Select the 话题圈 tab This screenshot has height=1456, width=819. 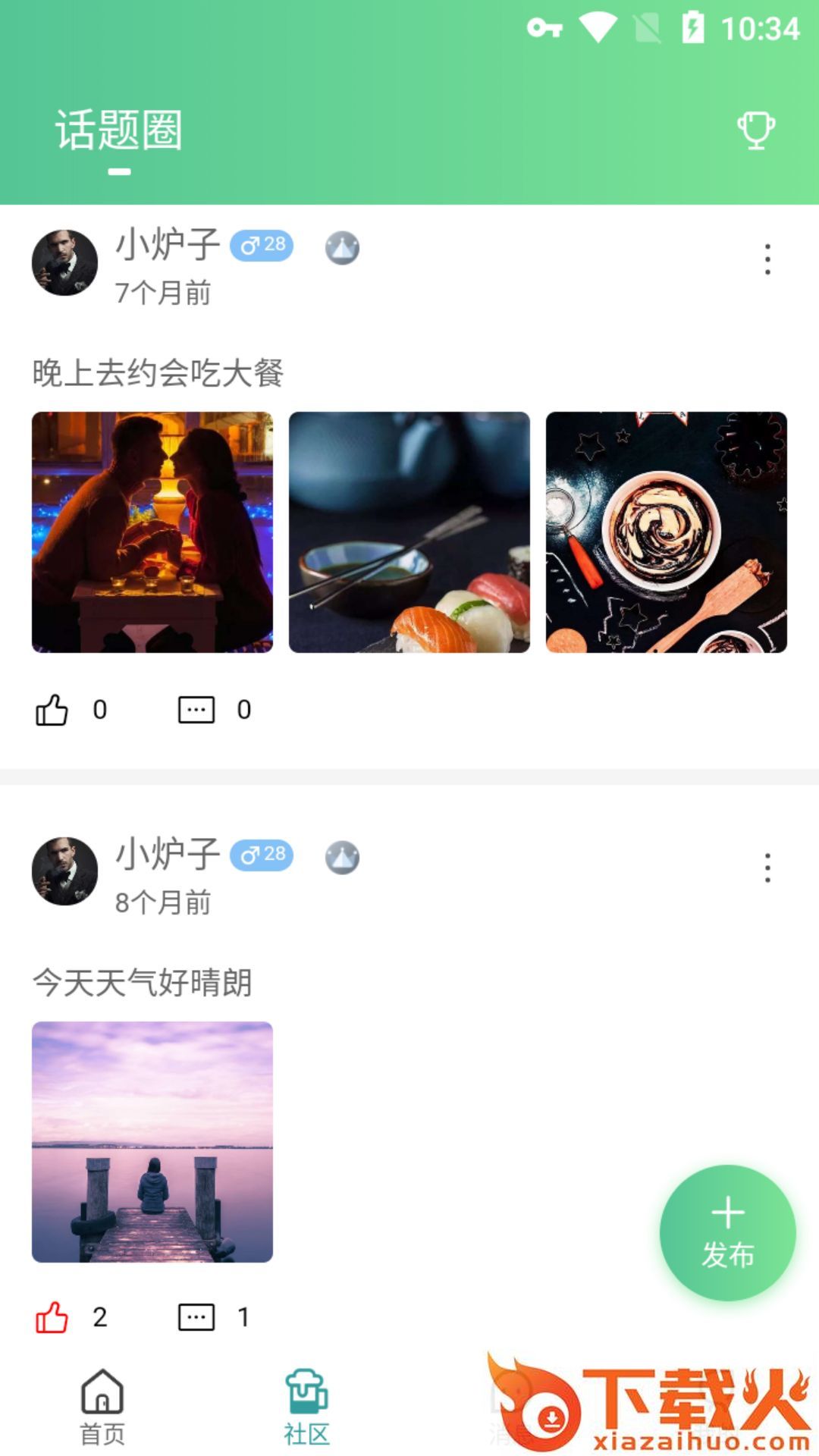tap(119, 130)
